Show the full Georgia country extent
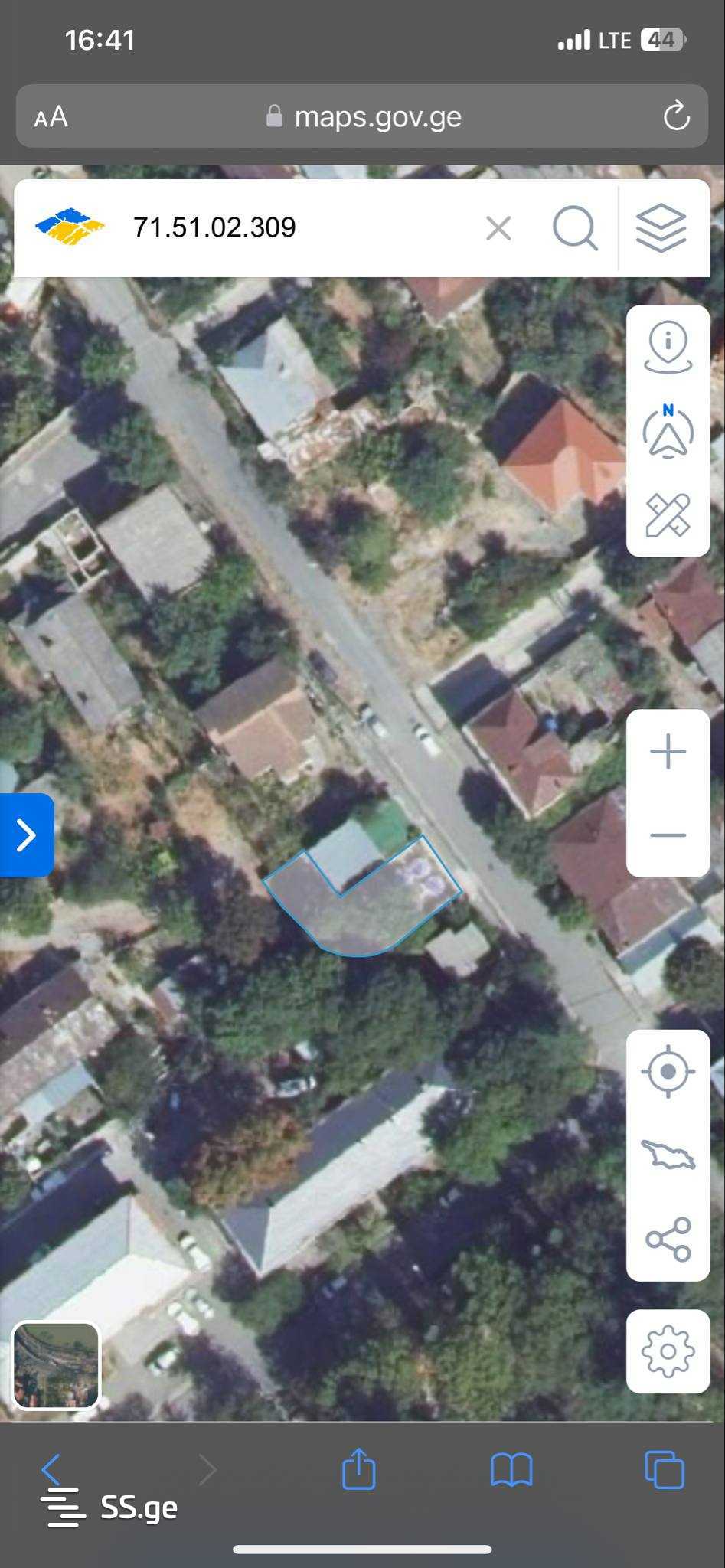The height and width of the screenshot is (1568, 725). (x=668, y=1155)
